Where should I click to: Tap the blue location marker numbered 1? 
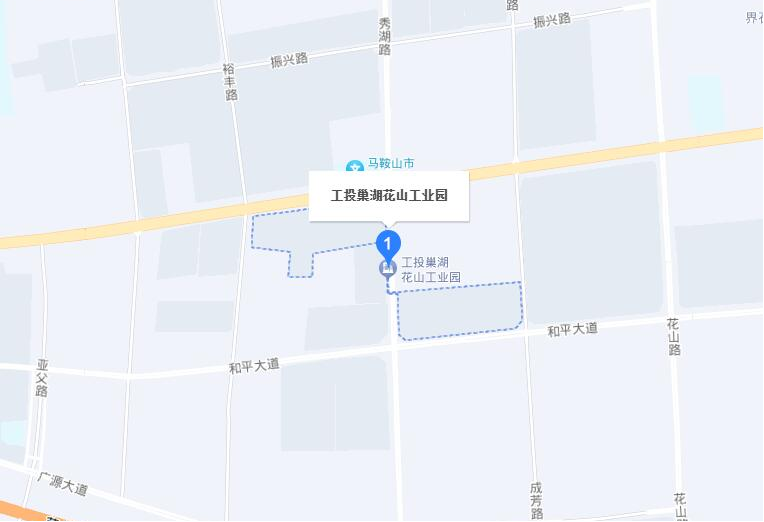pyautogui.click(x=387, y=243)
